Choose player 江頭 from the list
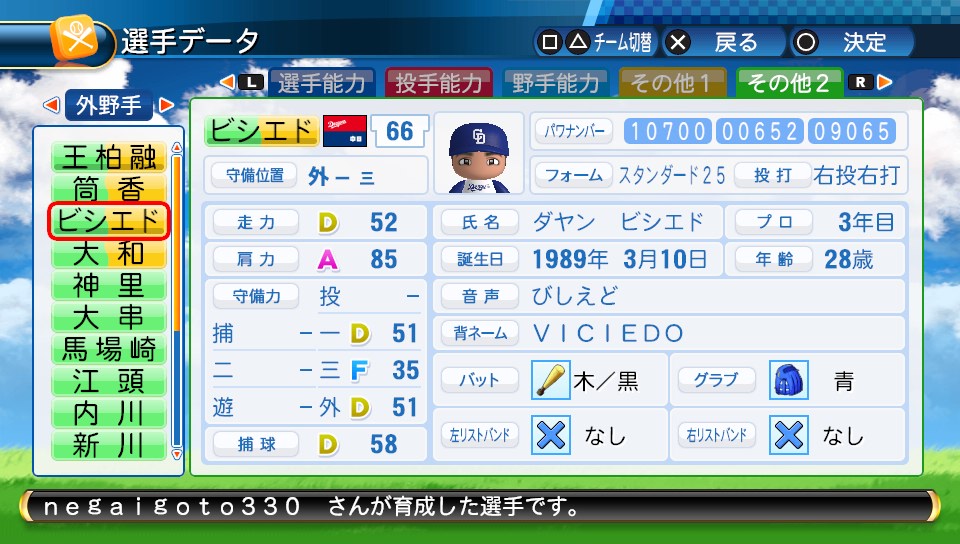 (x=109, y=381)
